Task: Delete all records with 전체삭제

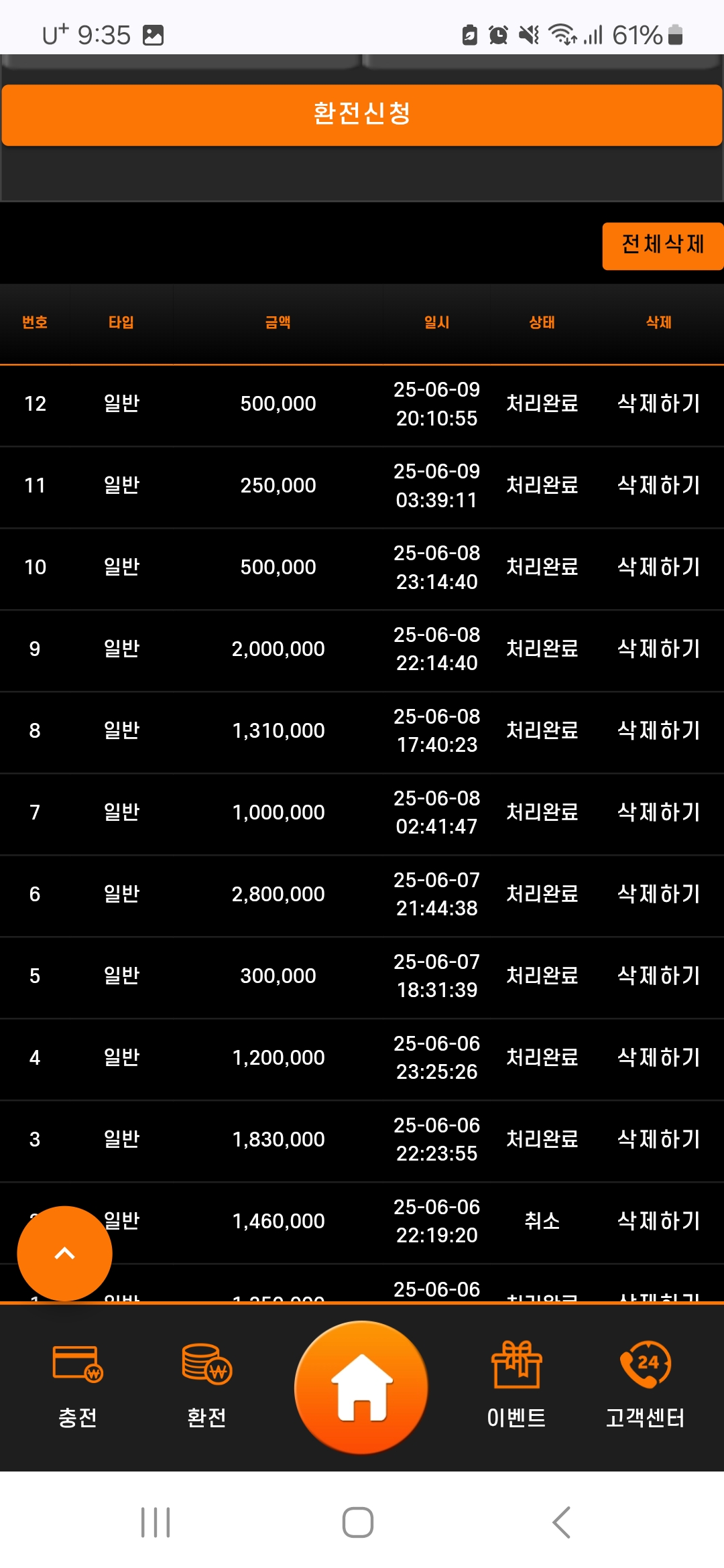Action: (662, 246)
